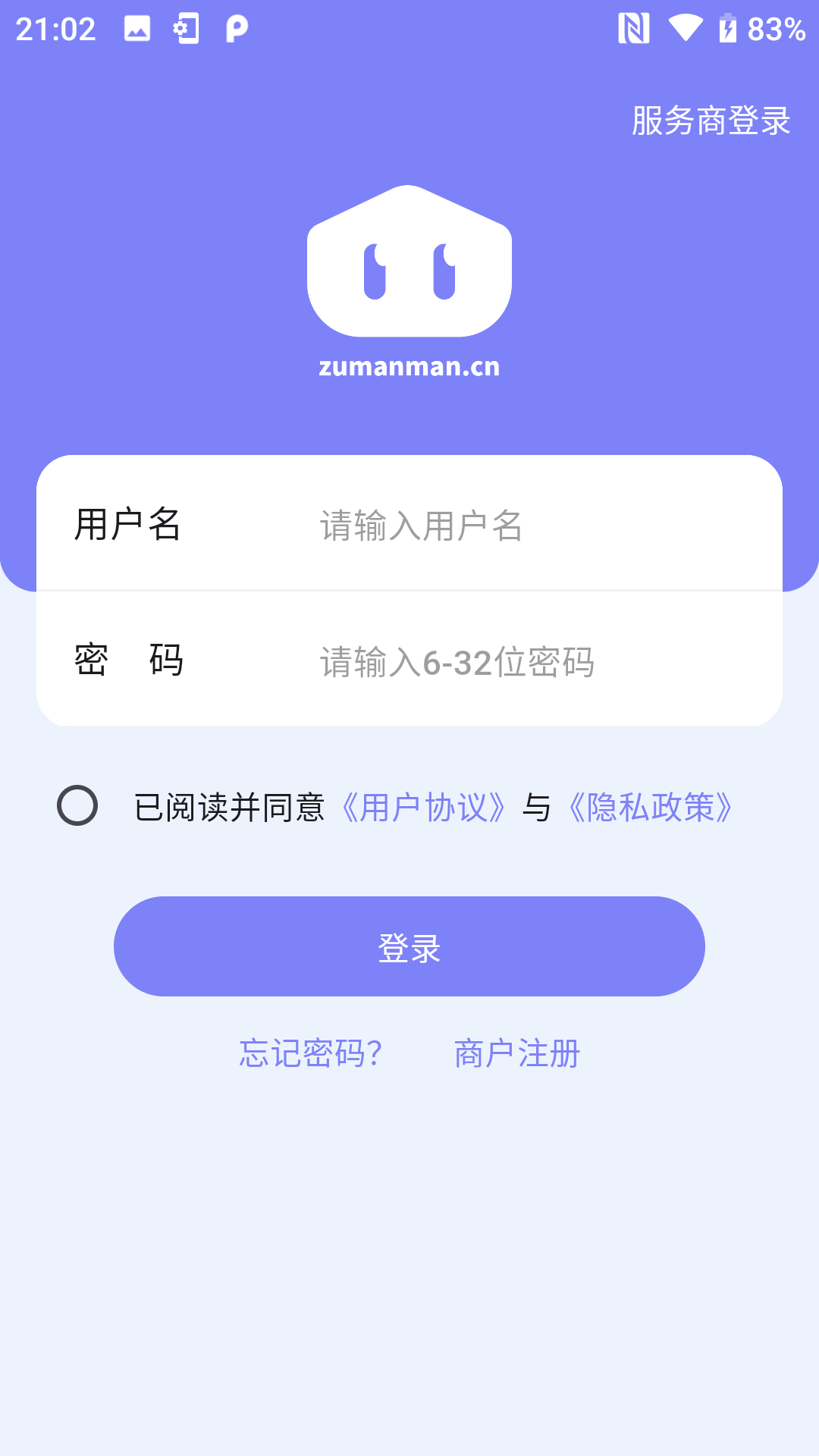Tap the 登录 login button

(409, 946)
